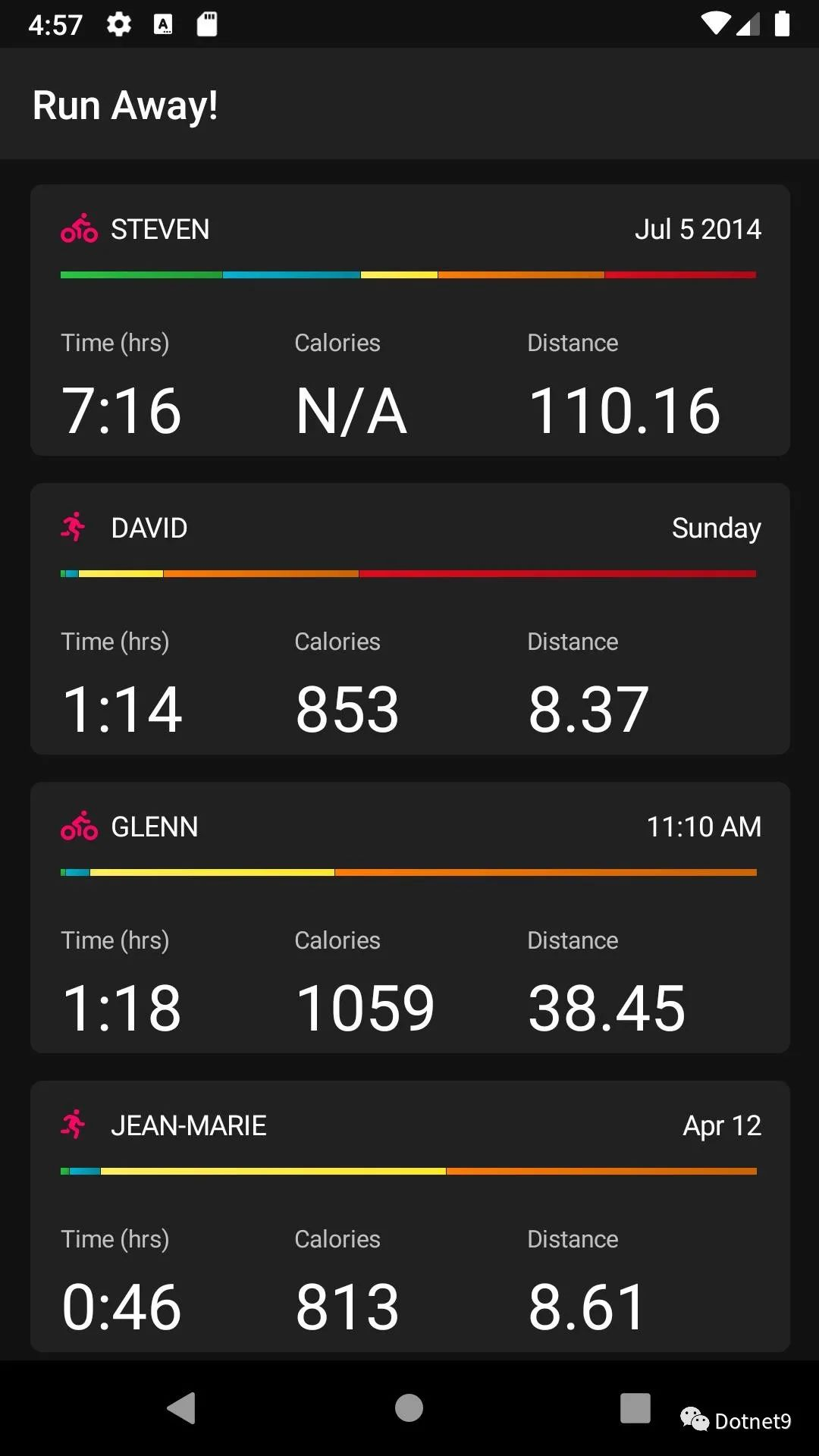The width and height of the screenshot is (819, 1456).
Task: View Glenn's 11:10 AM ride details
Action: click(409, 918)
